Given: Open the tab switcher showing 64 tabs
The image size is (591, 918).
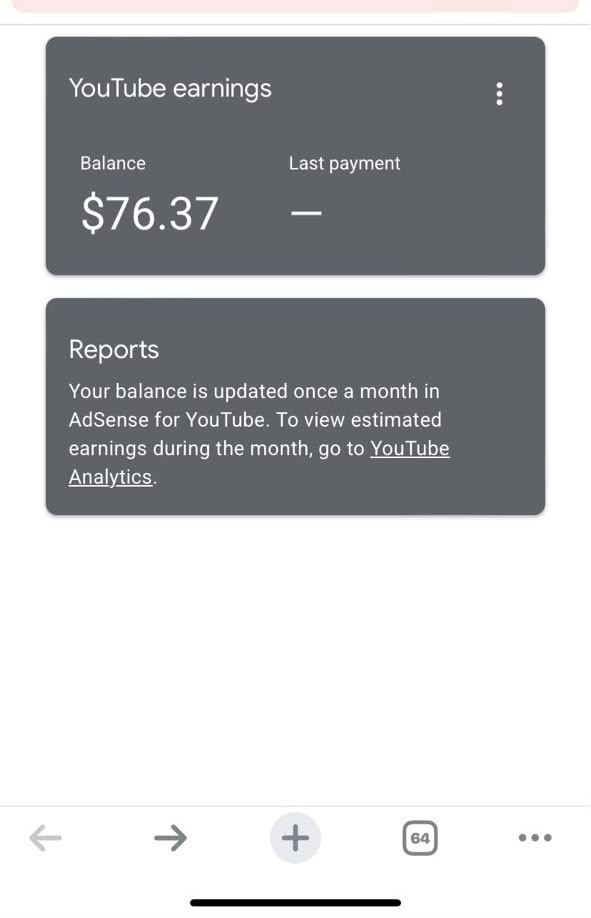Looking at the screenshot, I should (420, 838).
